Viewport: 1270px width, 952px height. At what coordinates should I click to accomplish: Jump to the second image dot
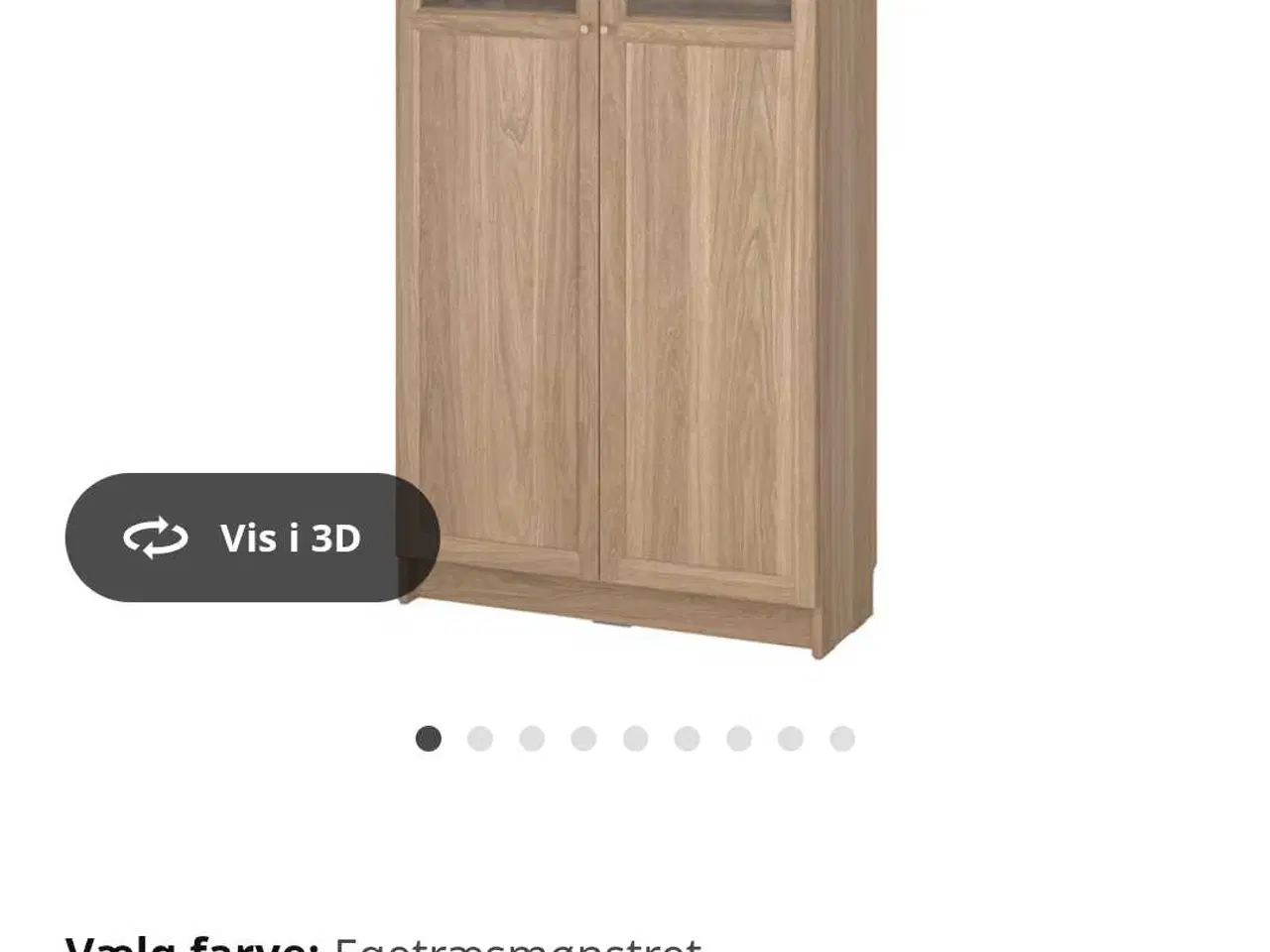coord(480,739)
